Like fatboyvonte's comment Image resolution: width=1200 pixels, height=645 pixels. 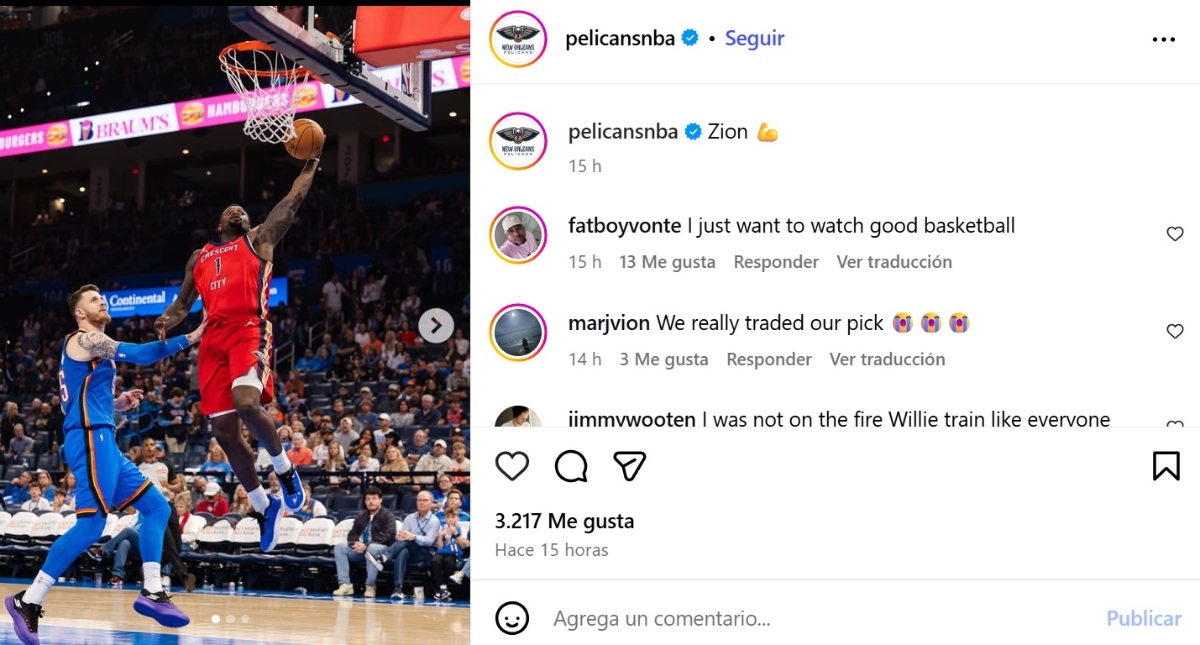(1175, 234)
